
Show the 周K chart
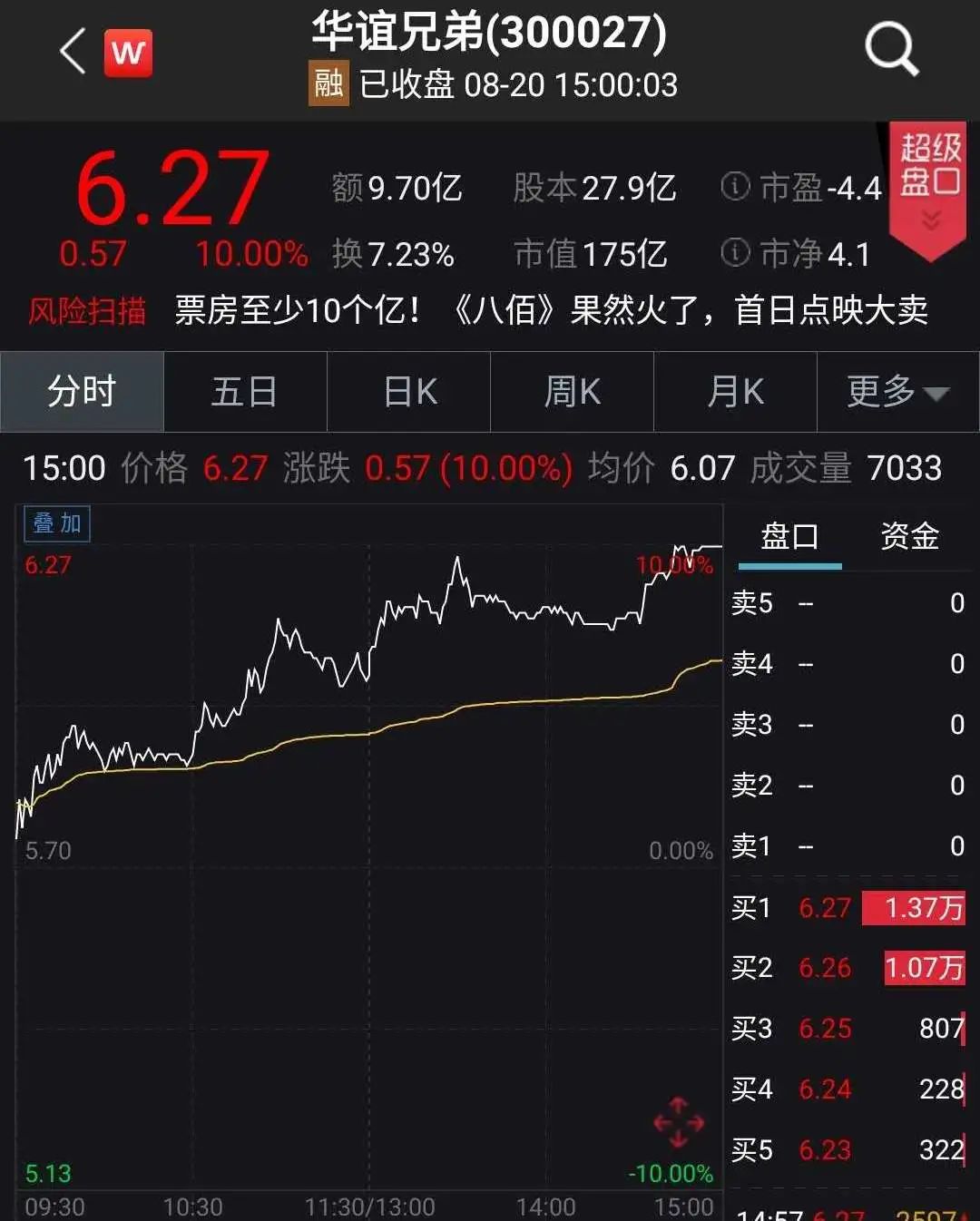pos(572,392)
